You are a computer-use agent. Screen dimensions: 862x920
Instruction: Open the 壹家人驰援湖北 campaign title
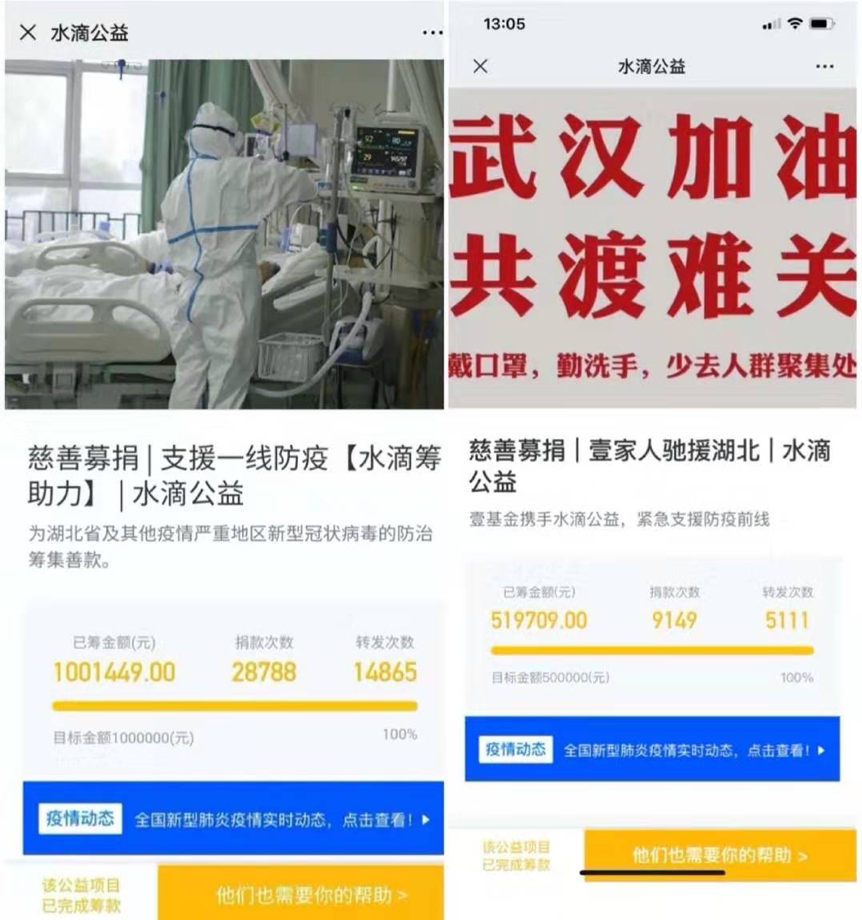650,465
